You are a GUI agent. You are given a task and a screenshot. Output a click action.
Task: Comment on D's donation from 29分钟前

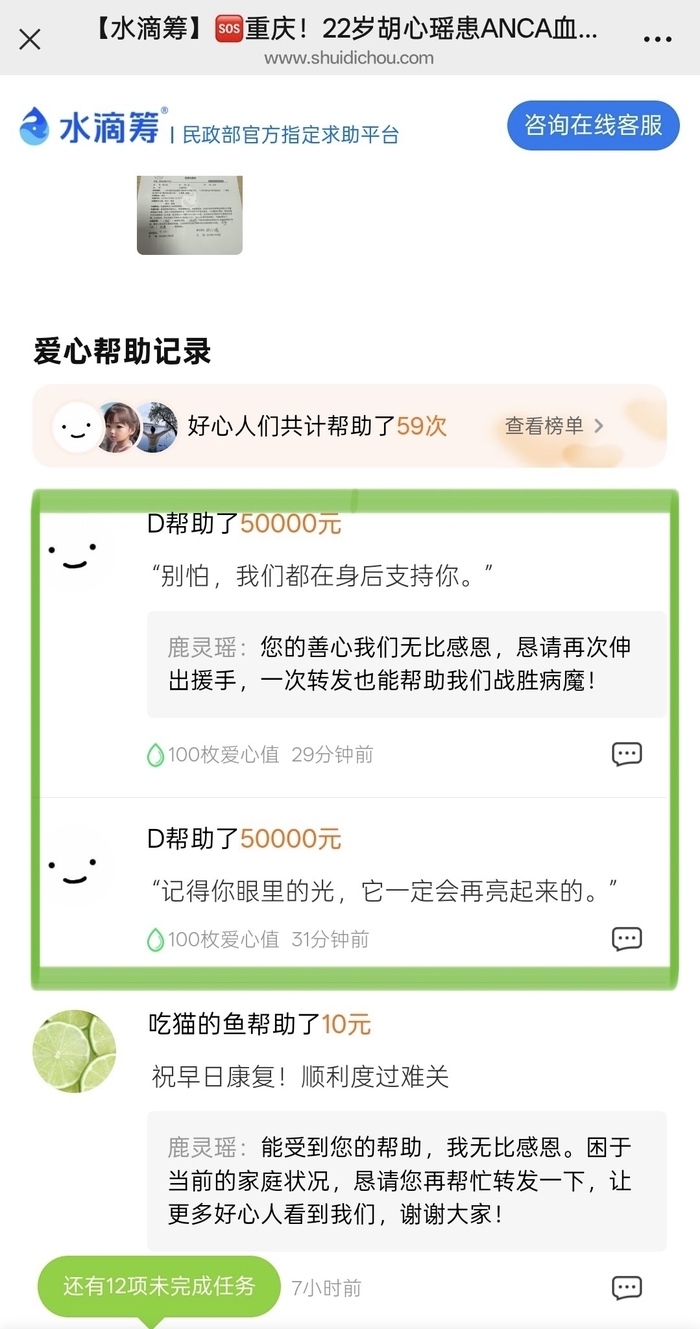627,754
